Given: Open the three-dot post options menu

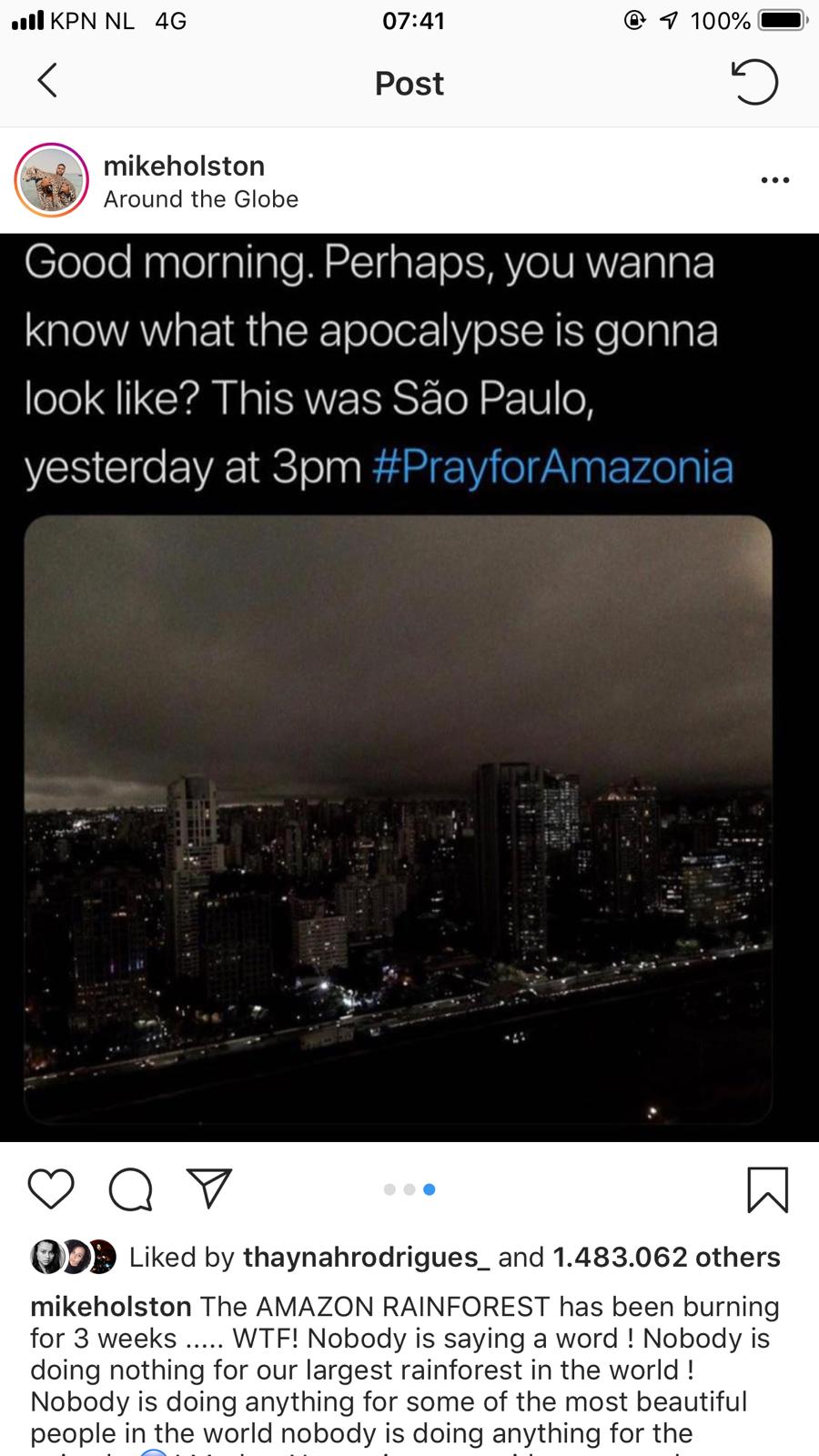Looking at the screenshot, I should (774, 180).
